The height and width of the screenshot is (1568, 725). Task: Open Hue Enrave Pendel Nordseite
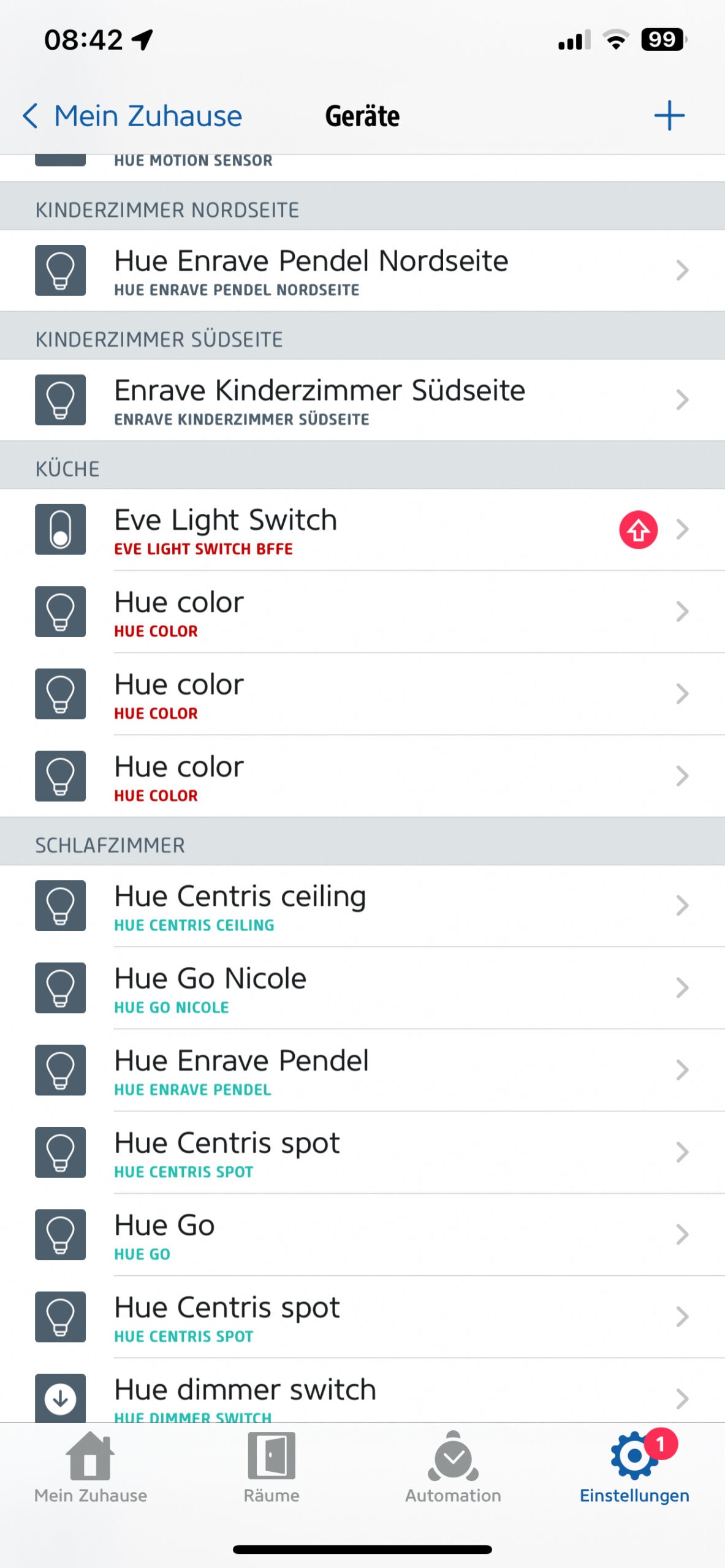pos(362,270)
